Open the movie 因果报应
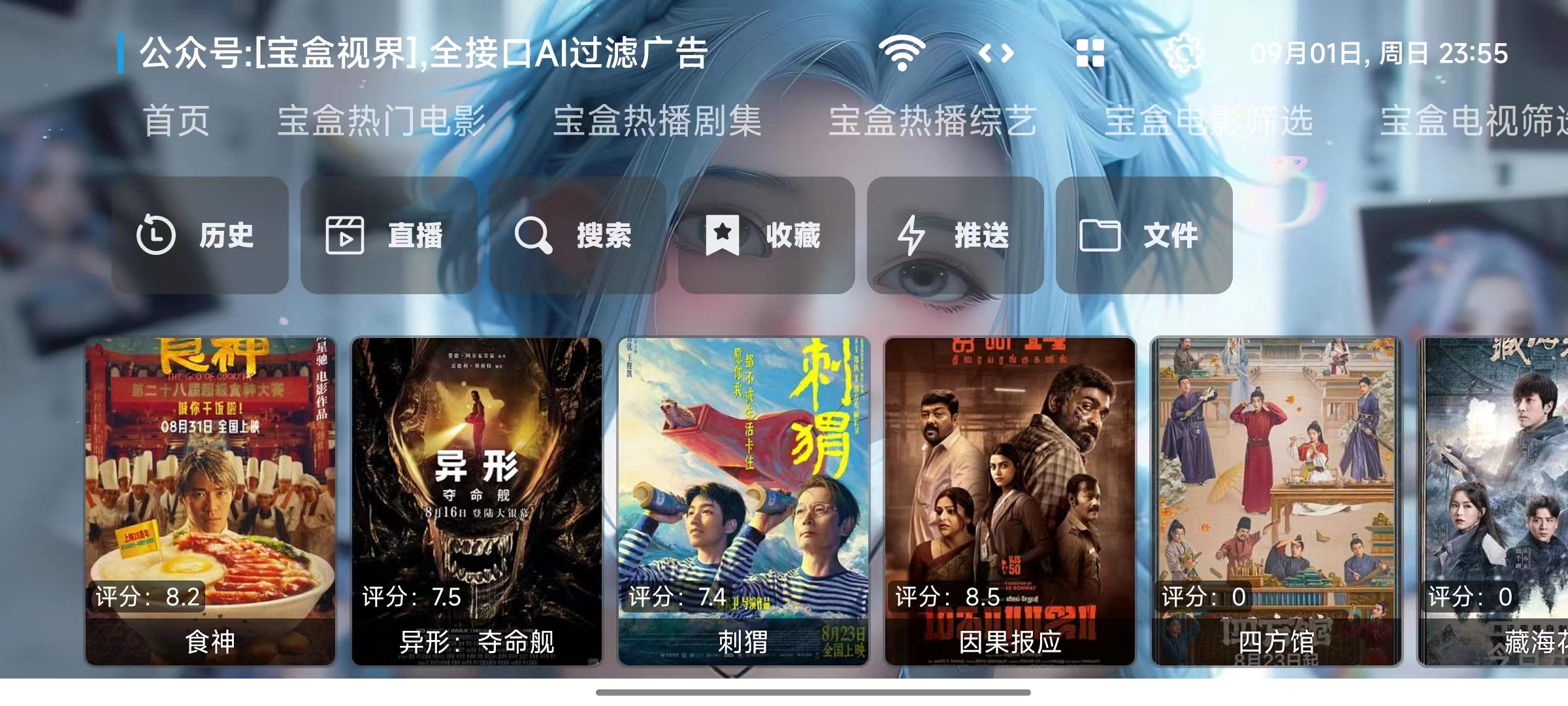 pos(1010,501)
